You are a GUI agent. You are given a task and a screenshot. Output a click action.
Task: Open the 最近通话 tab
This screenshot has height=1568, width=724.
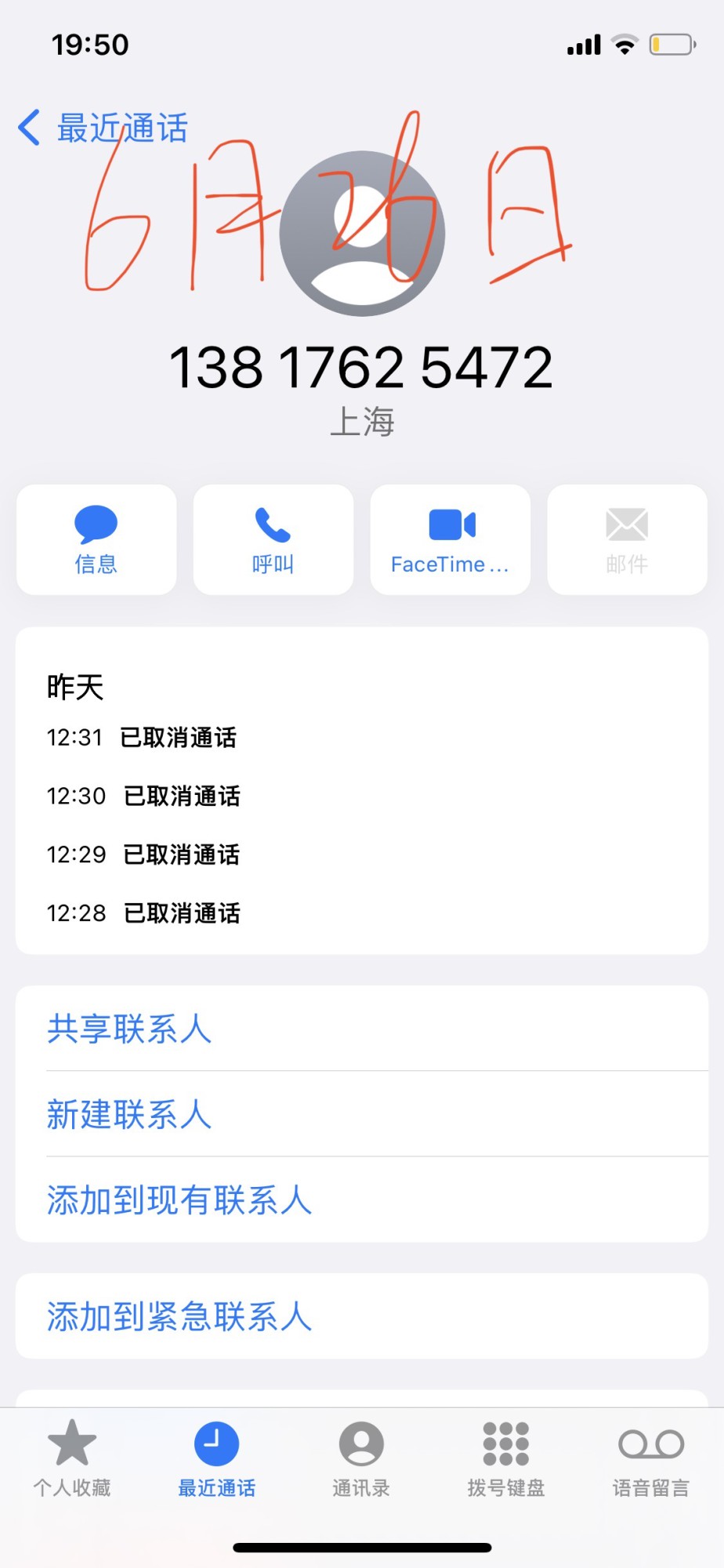(x=216, y=1458)
